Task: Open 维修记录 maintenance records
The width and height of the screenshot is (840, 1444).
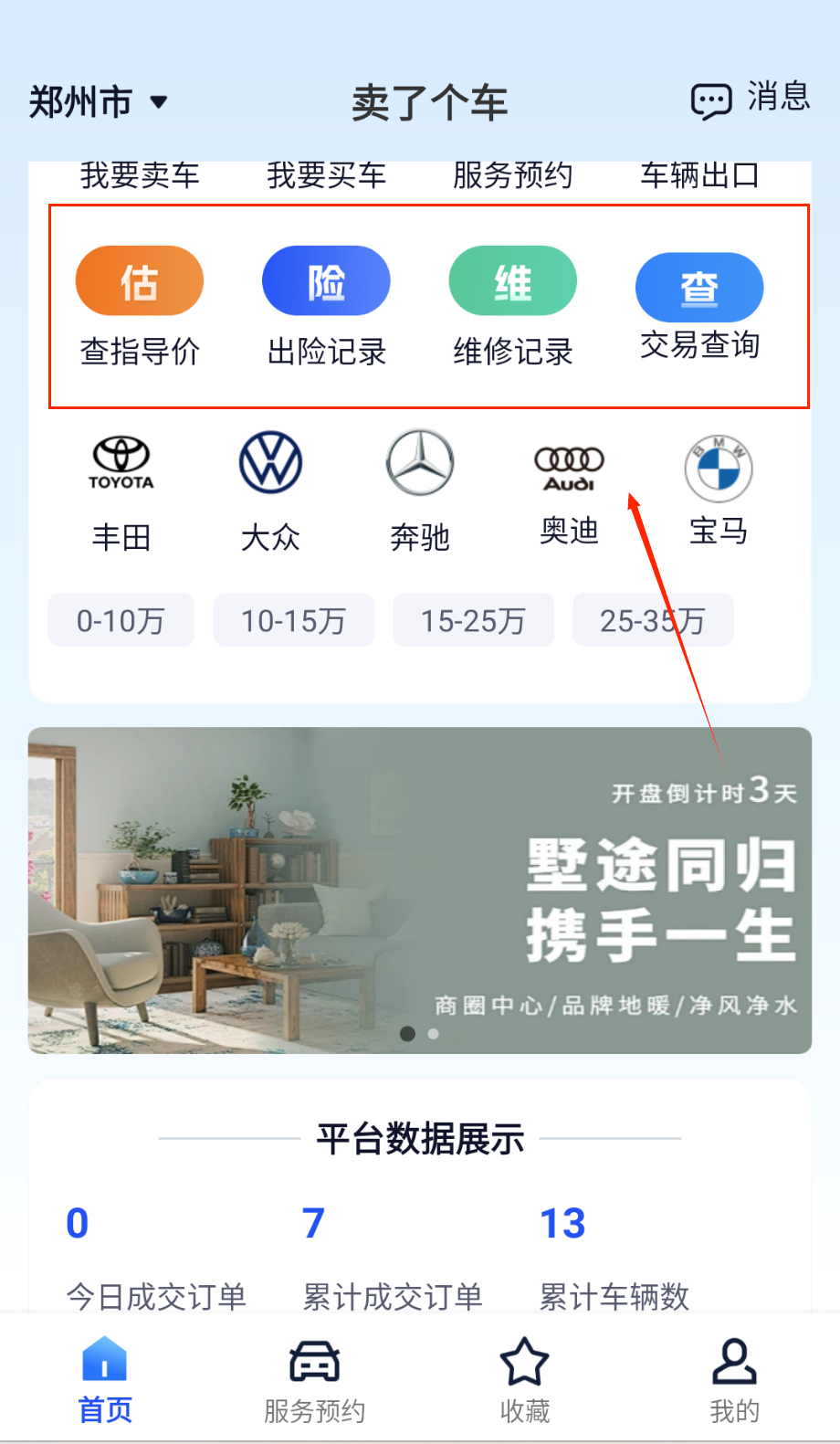Action: click(512, 306)
